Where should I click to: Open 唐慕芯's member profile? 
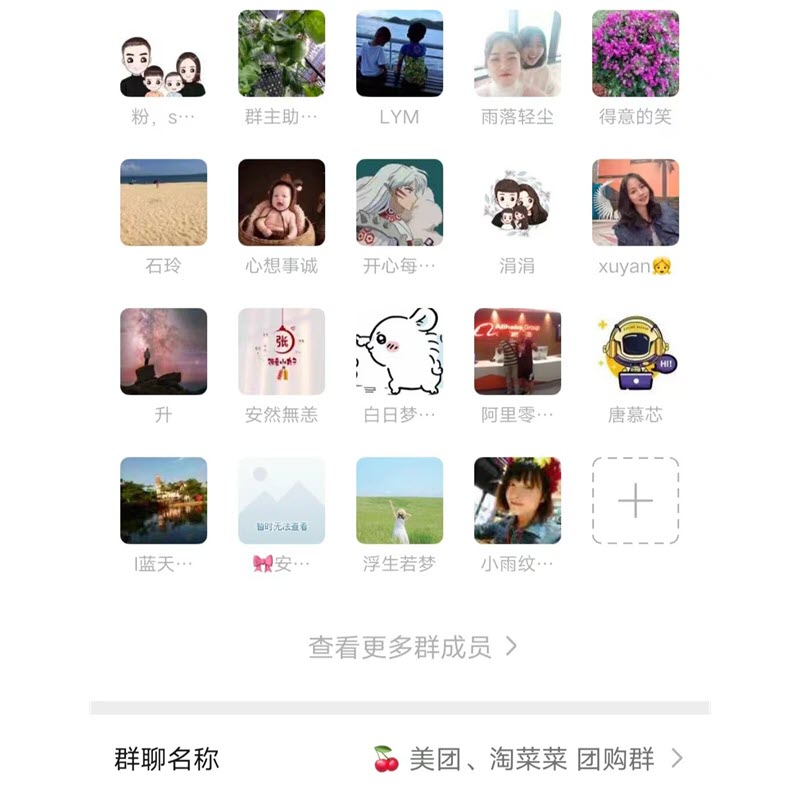[x=635, y=351]
